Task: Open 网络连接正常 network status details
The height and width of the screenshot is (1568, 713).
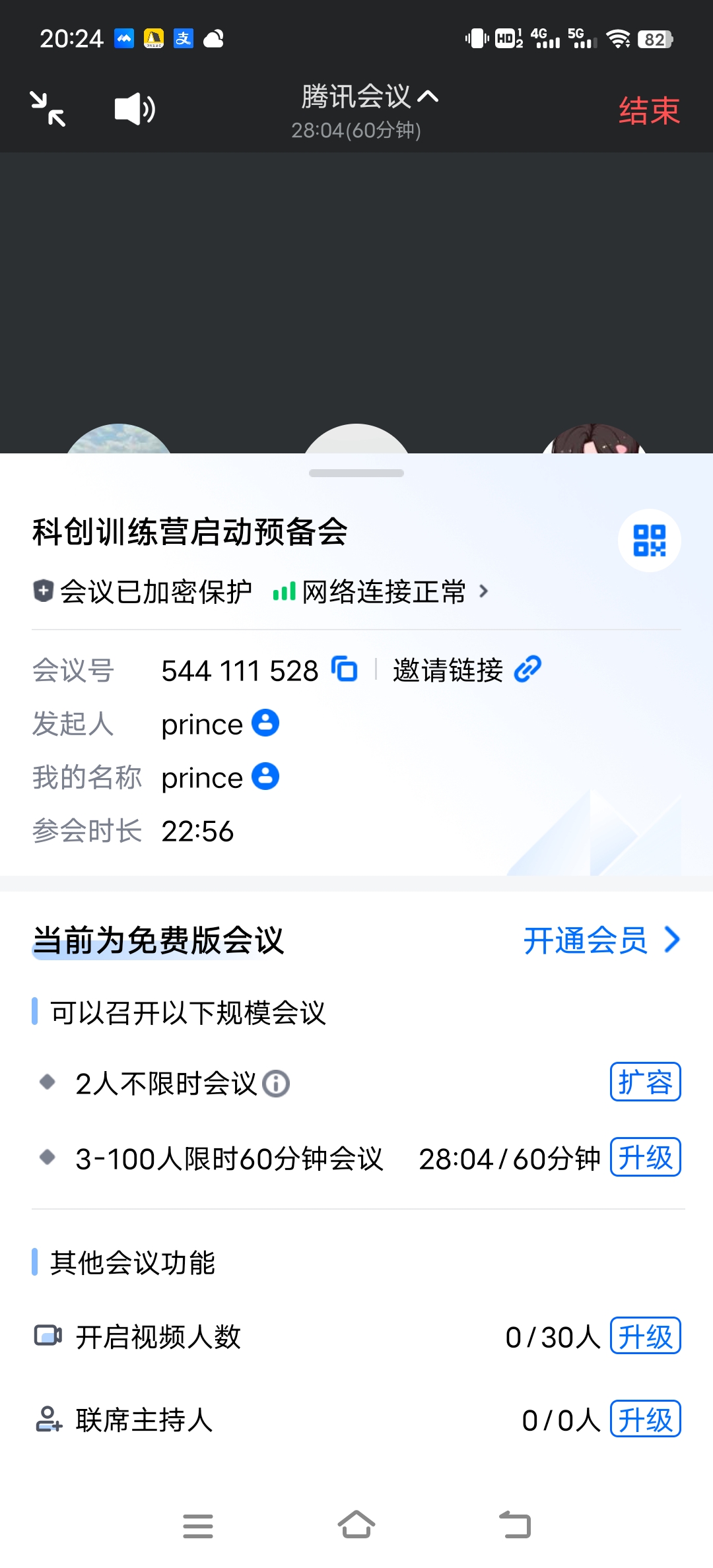Action: (x=383, y=592)
